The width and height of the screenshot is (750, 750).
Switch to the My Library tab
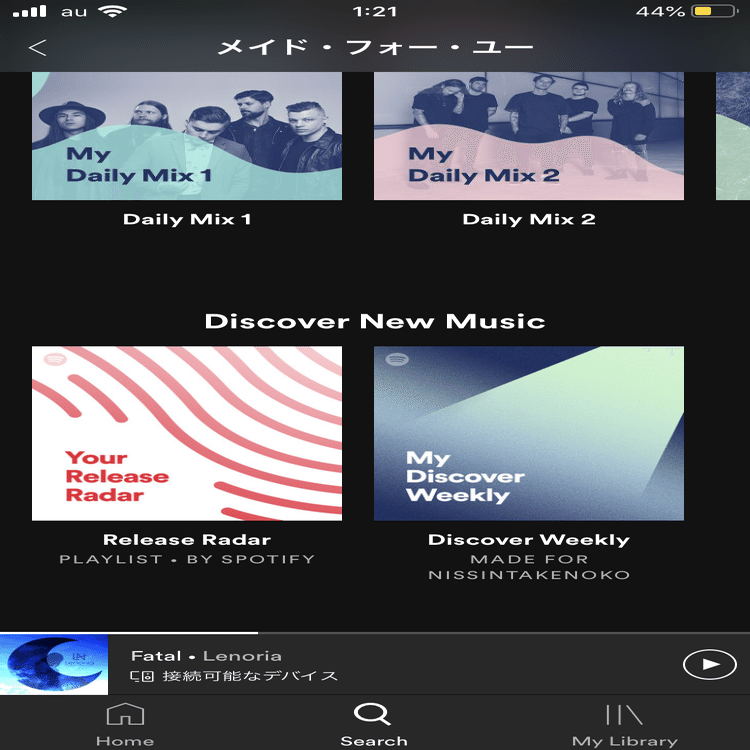(x=624, y=724)
